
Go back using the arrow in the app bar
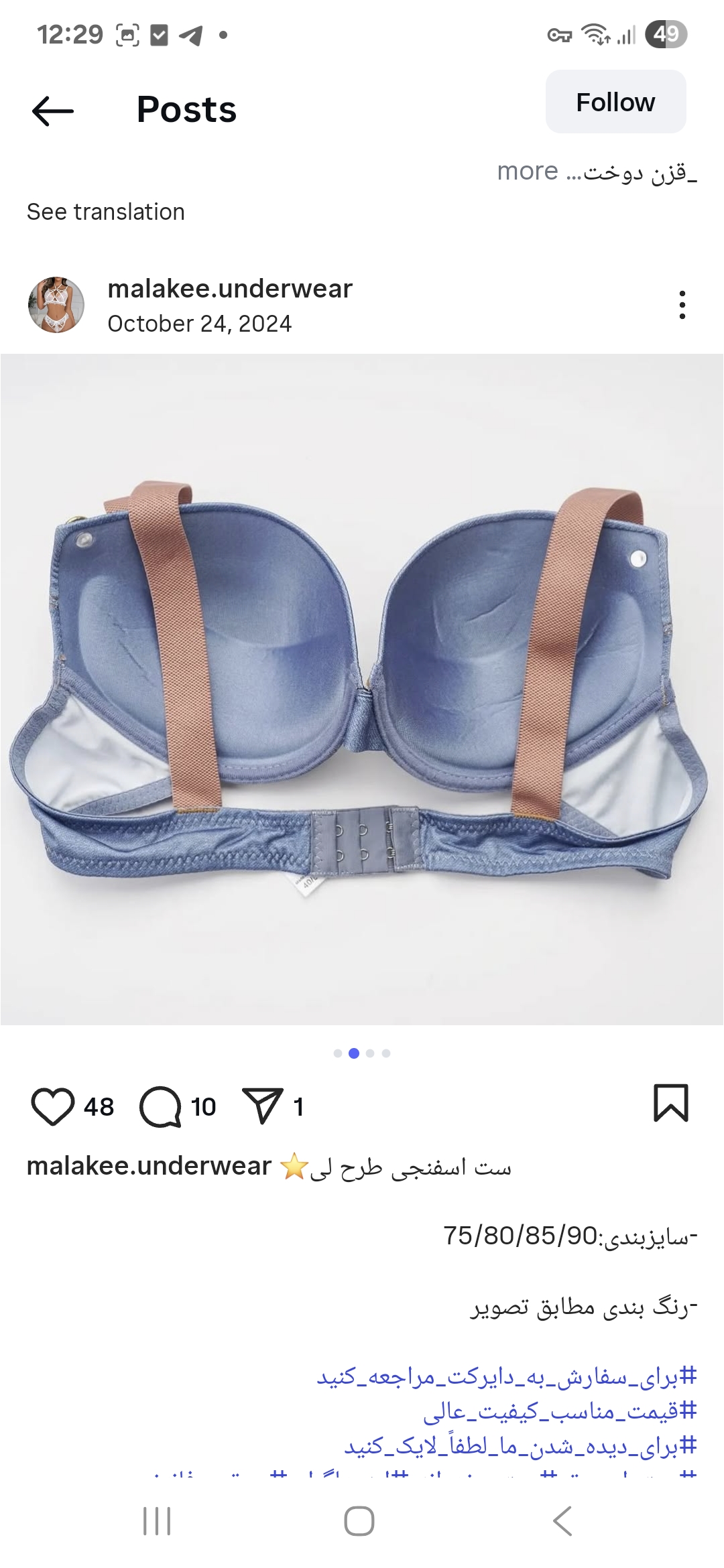tap(53, 111)
